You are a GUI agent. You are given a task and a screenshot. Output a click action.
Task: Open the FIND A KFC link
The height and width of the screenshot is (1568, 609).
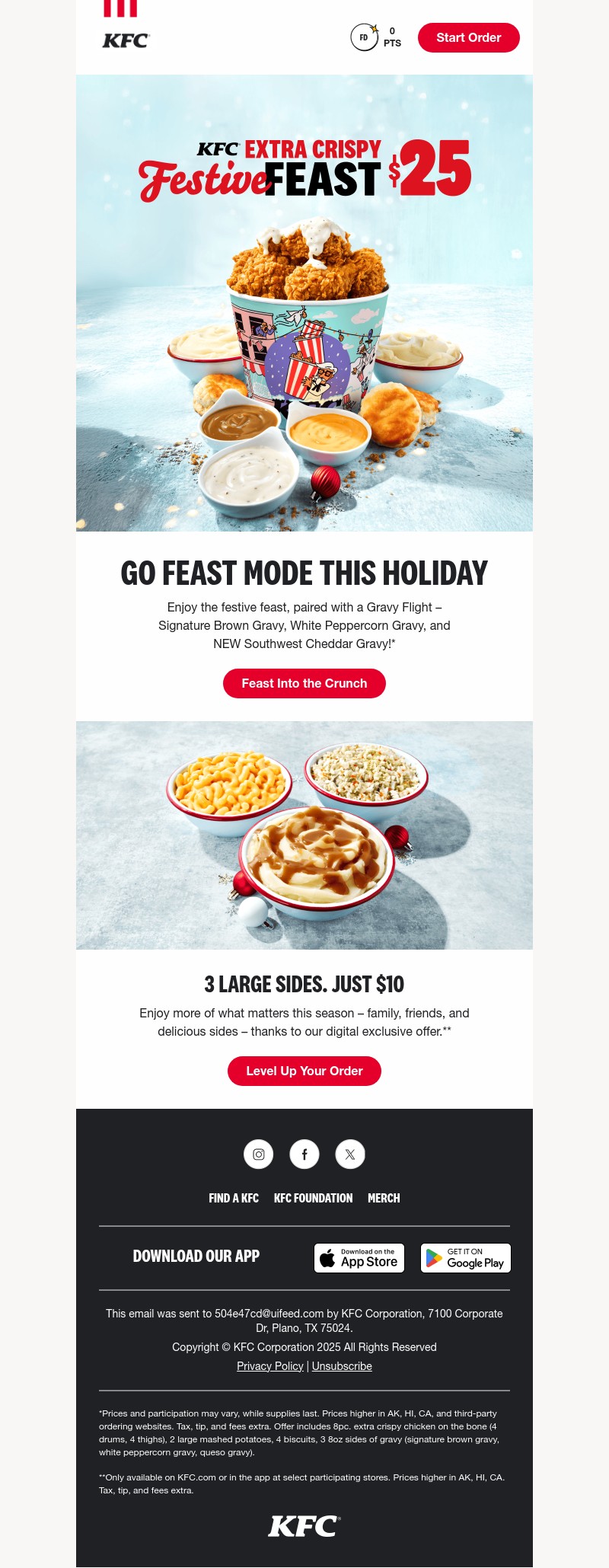coord(234,1198)
